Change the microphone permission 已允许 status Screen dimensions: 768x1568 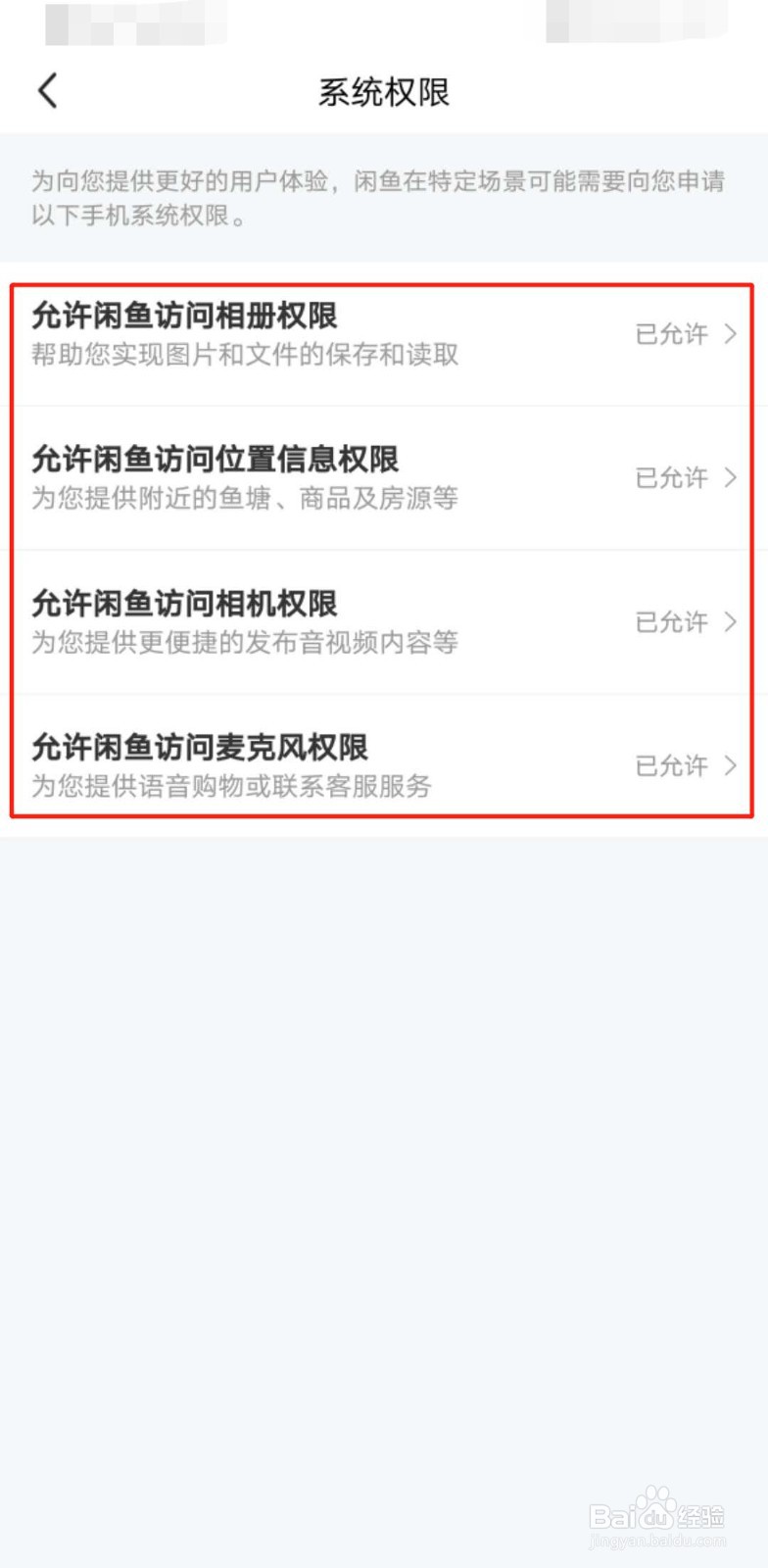[673, 766]
